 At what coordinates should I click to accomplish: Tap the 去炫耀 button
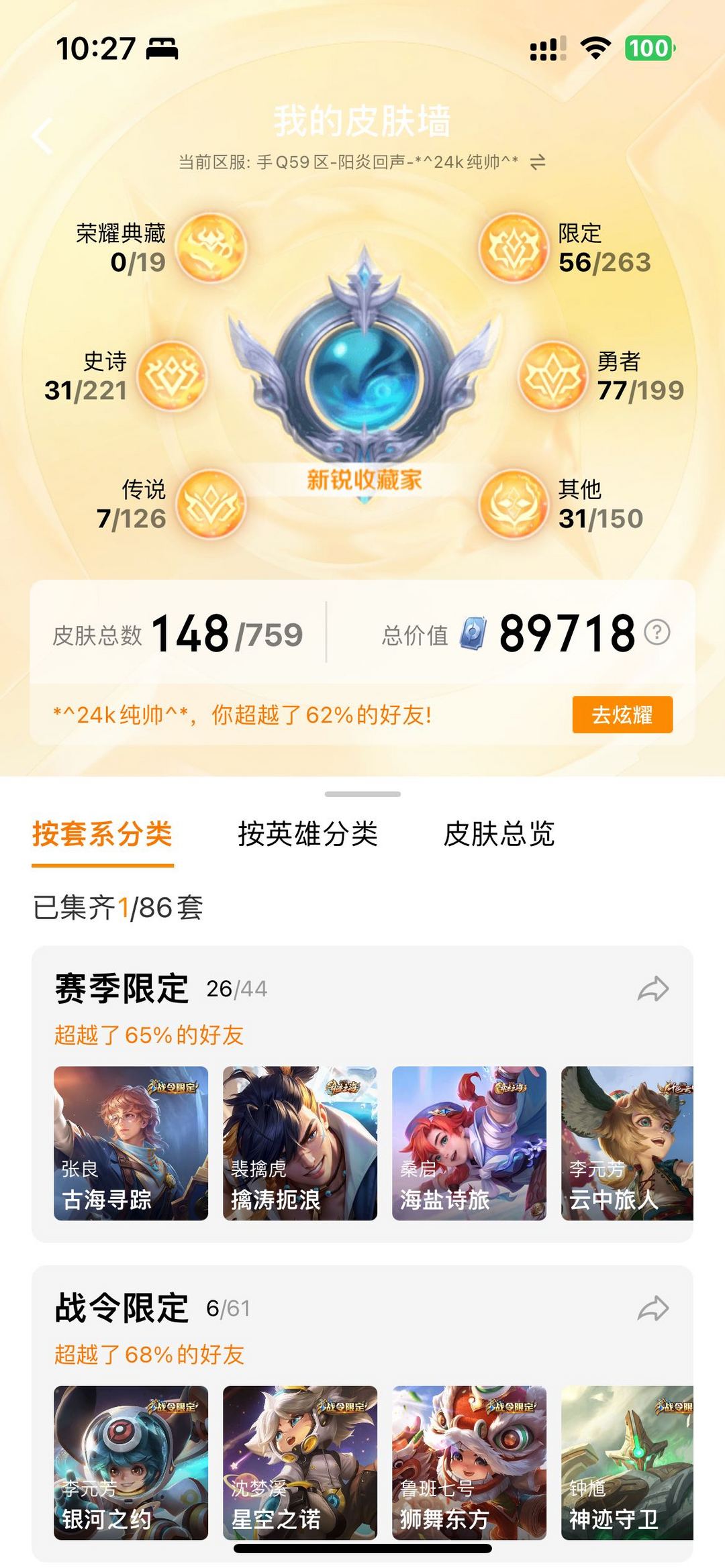click(622, 715)
